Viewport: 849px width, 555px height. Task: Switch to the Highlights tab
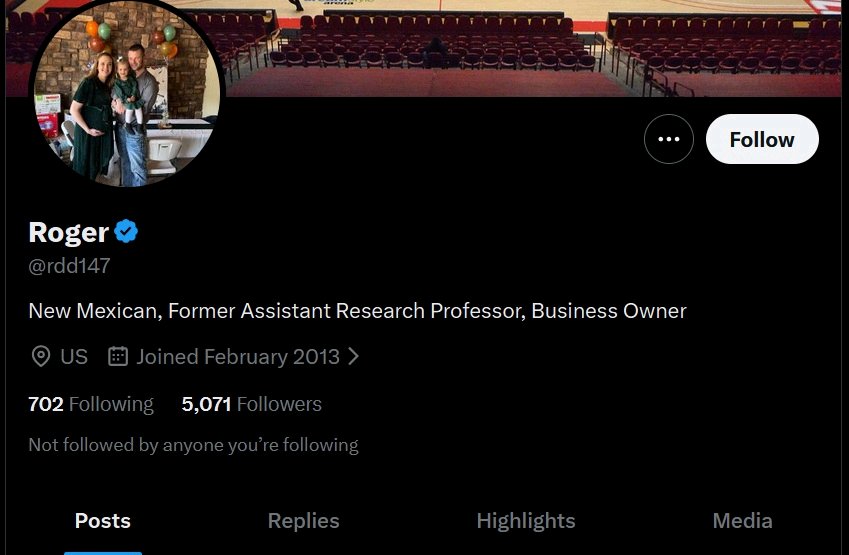click(525, 521)
